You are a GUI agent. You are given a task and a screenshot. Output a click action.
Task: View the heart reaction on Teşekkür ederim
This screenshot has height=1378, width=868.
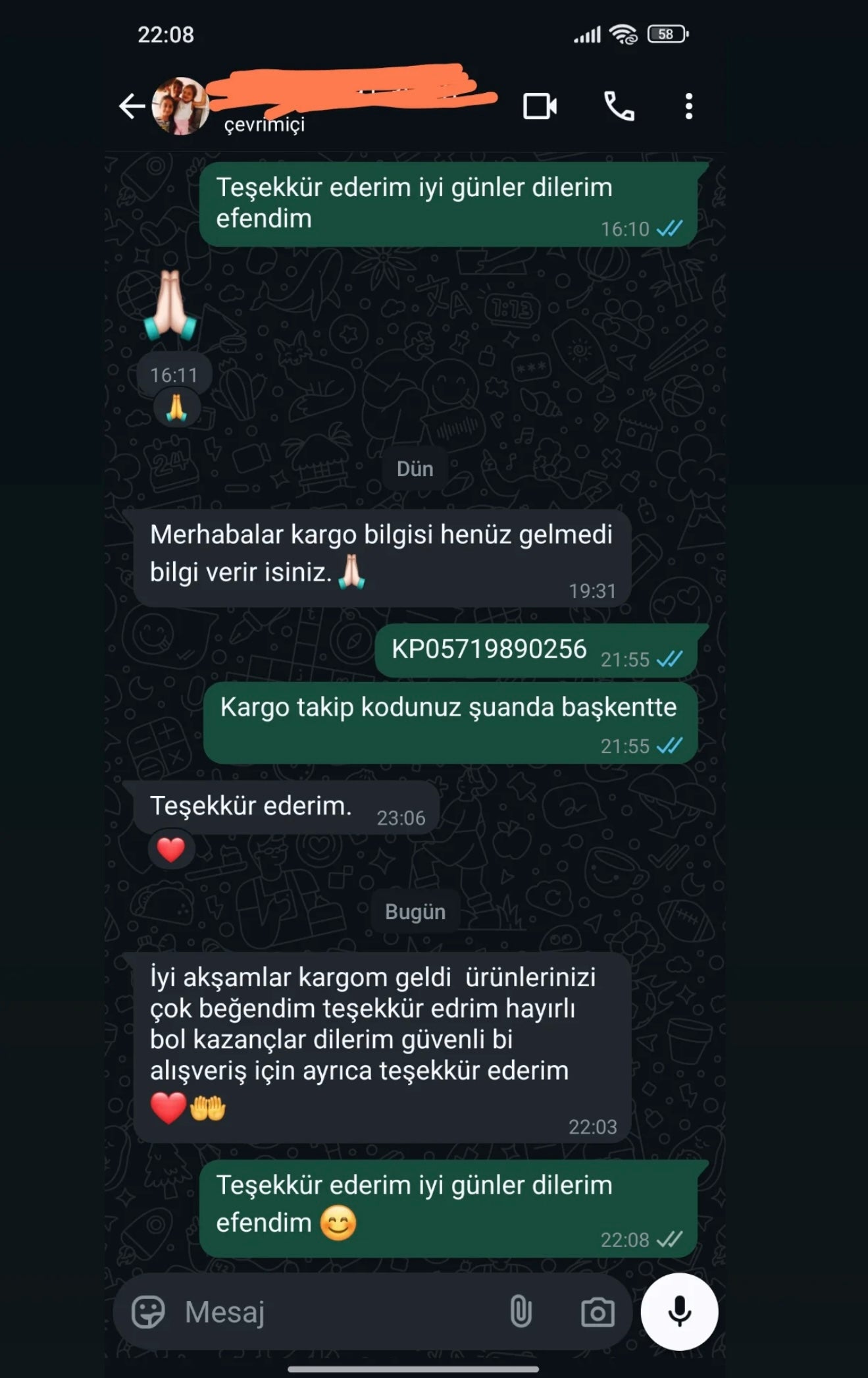[171, 849]
